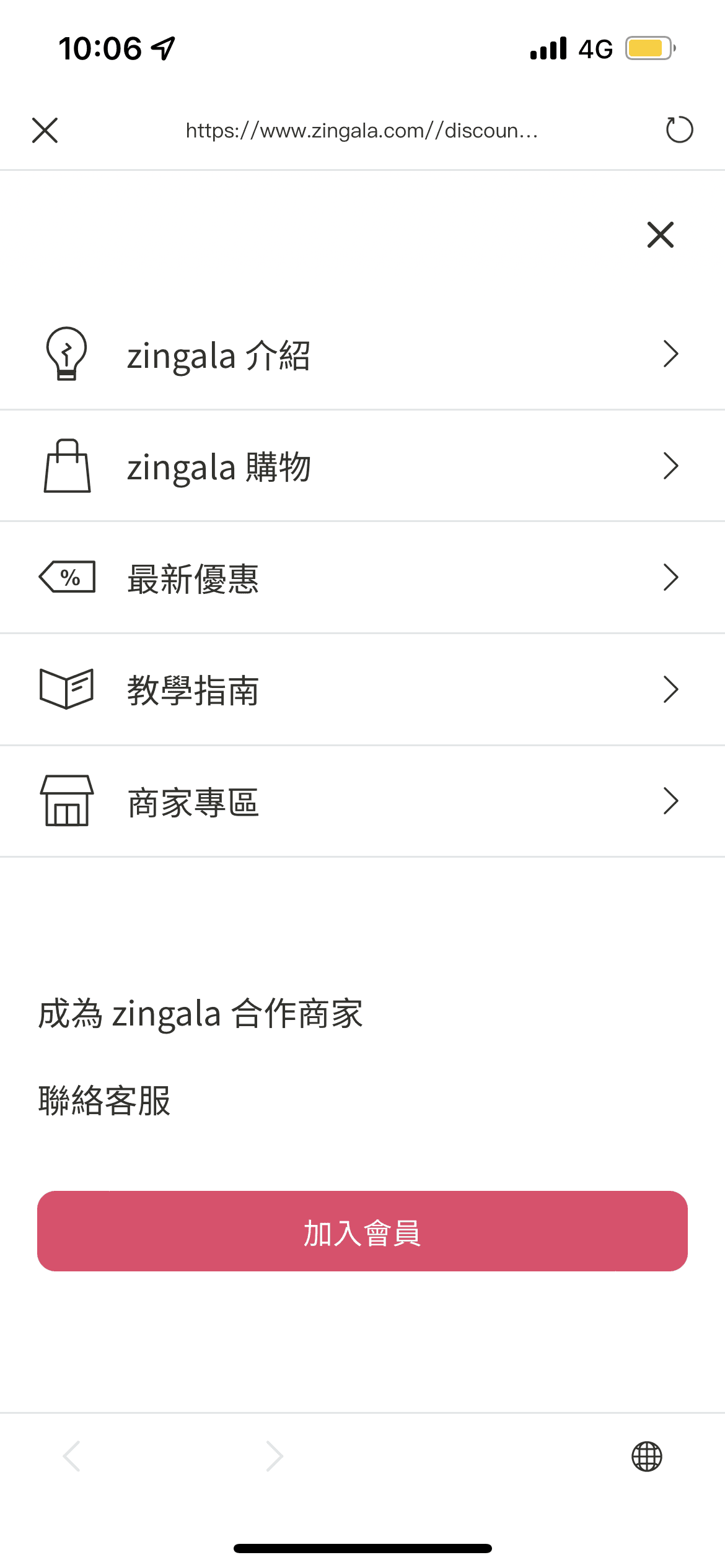Select the storefront icon for 商家專區
The image size is (725, 1568).
[x=66, y=800]
